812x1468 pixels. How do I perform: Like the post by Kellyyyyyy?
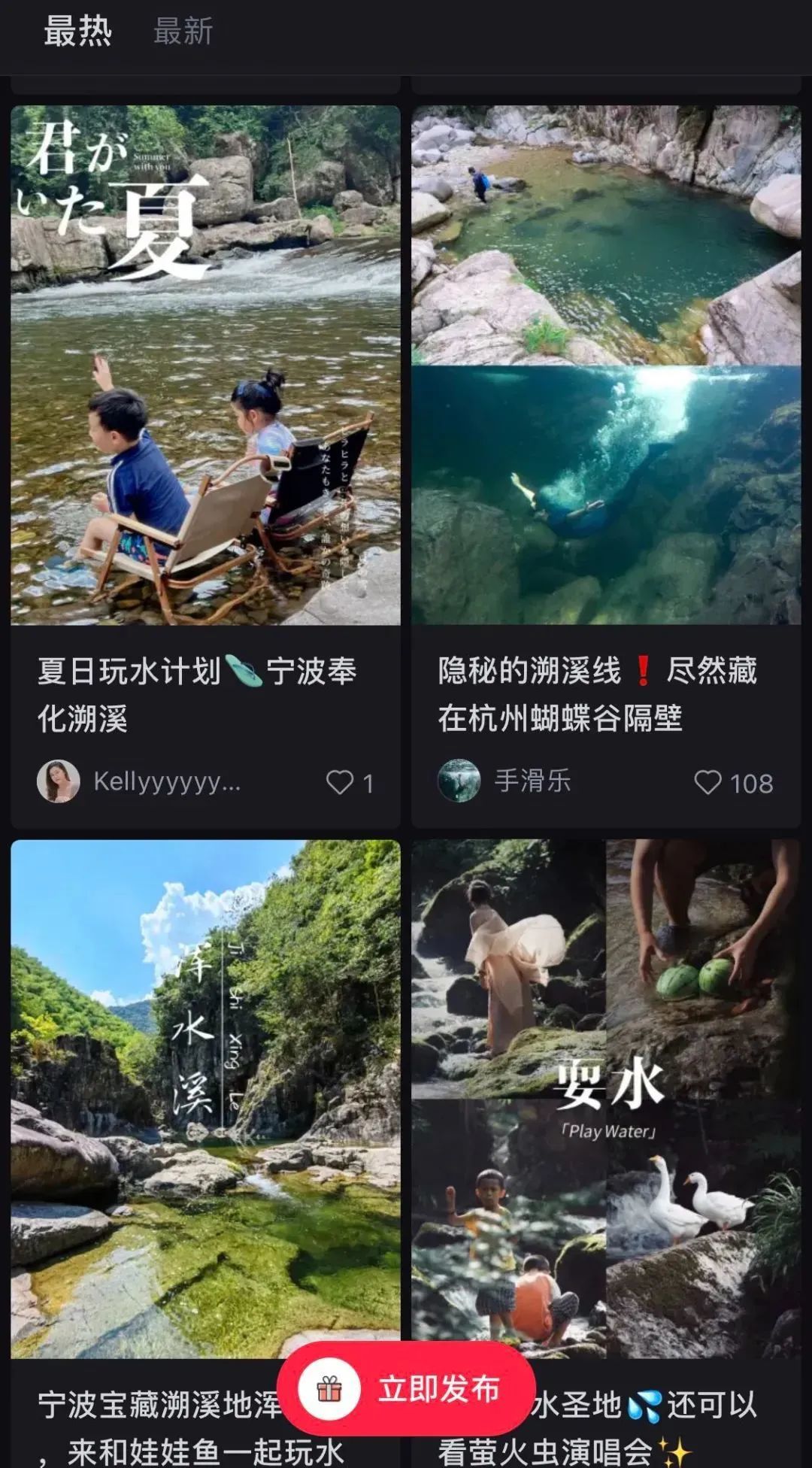pos(340,783)
